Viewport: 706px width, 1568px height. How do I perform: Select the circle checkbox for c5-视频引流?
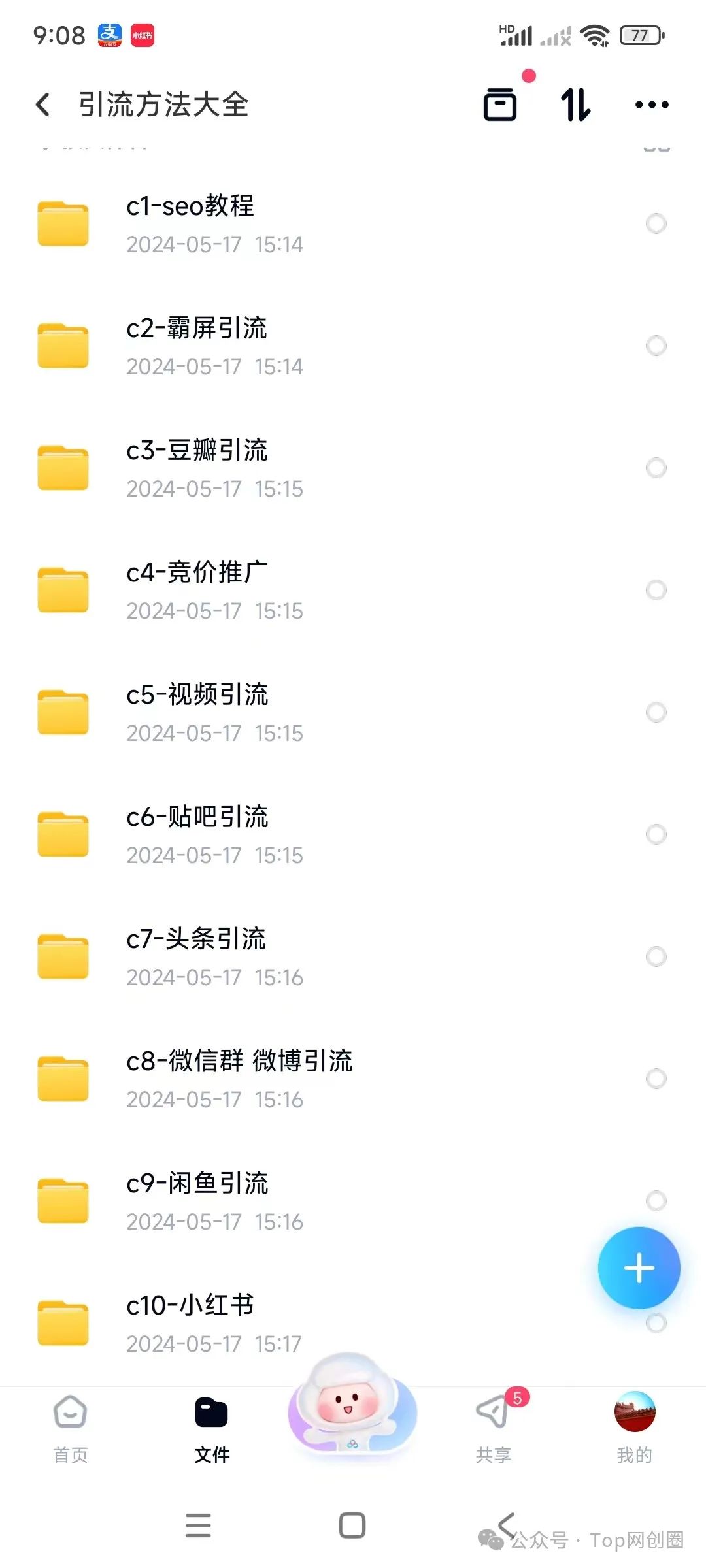pos(656,712)
